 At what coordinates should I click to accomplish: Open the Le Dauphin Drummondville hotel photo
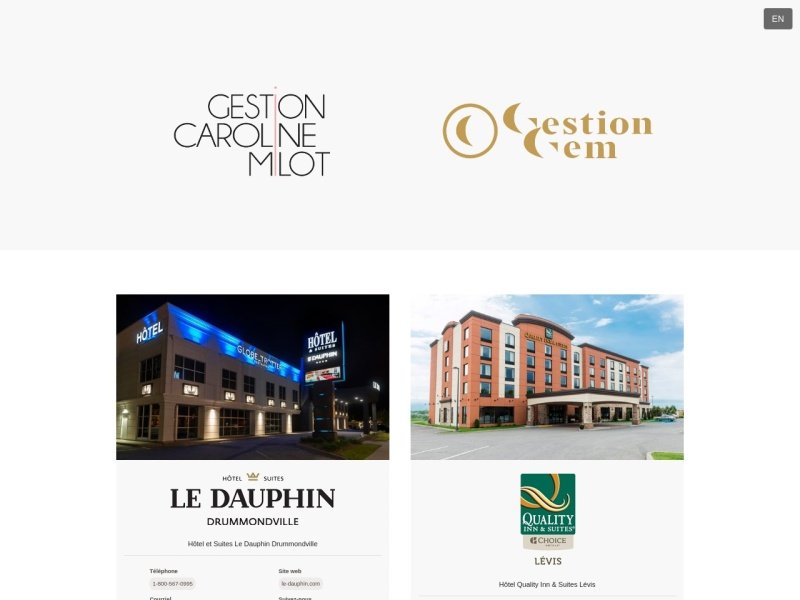pos(252,377)
